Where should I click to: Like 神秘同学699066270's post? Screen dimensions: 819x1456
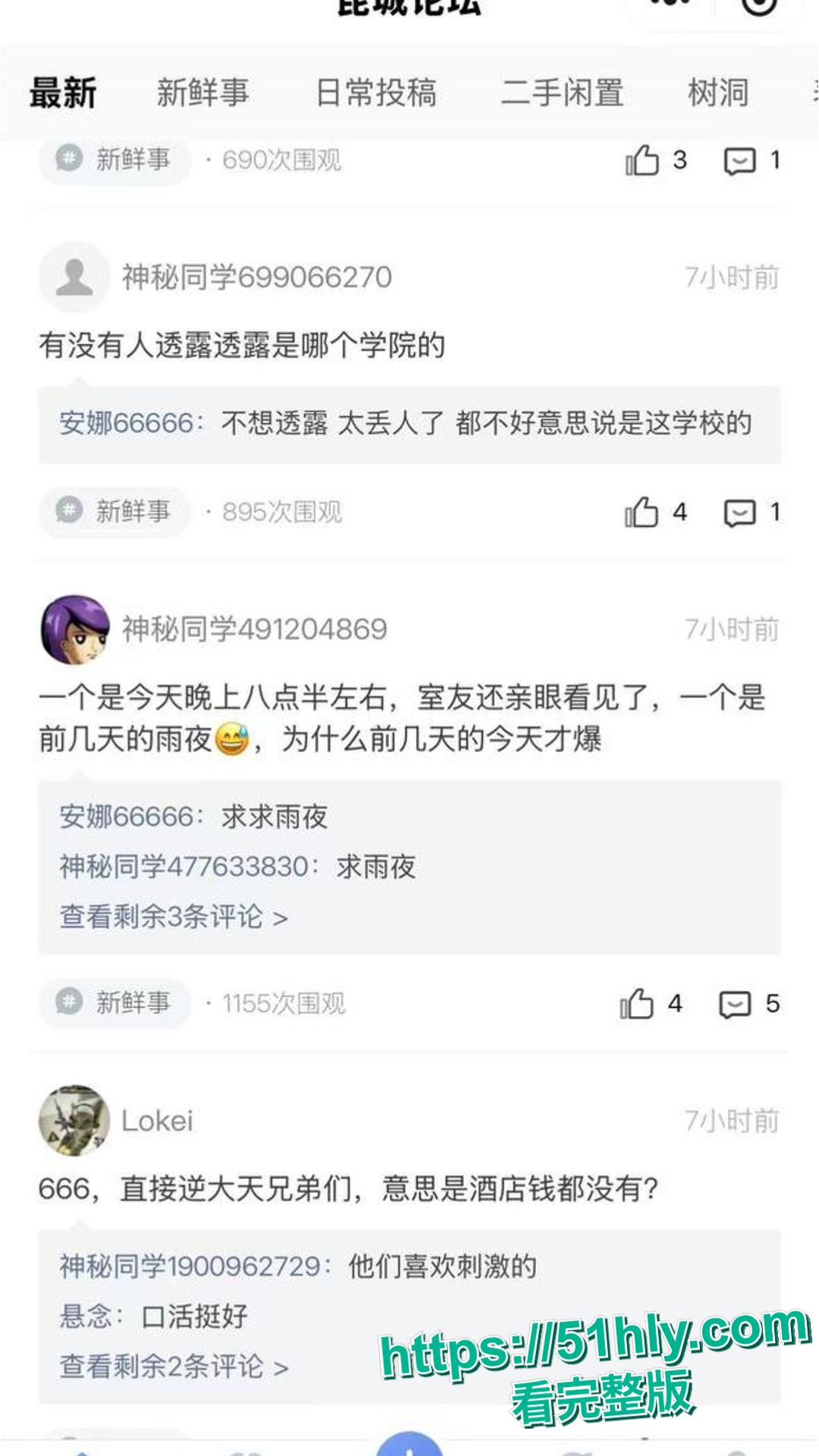point(643,513)
